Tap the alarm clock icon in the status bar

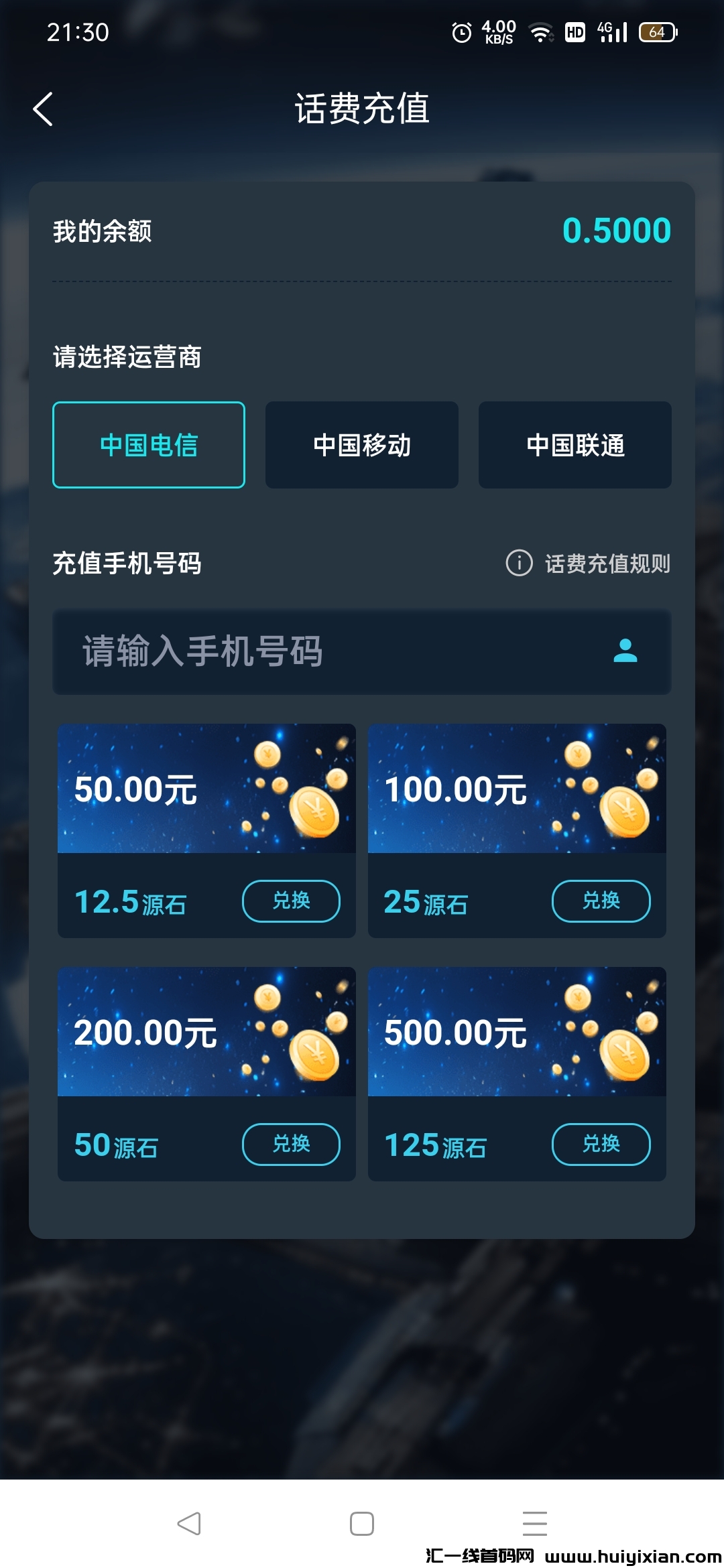tap(461, 31)
